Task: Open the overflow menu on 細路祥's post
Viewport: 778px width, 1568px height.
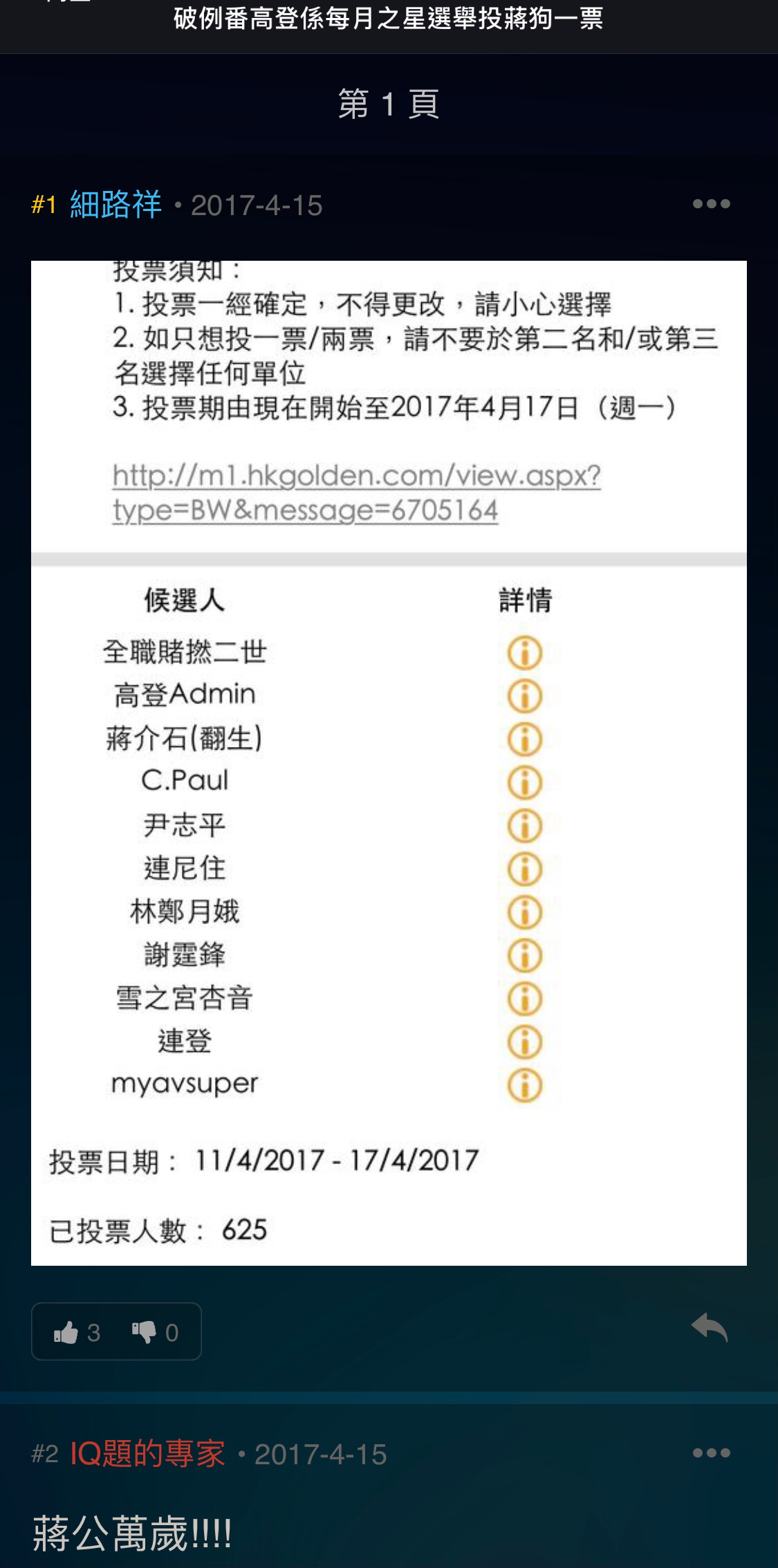Action: (x=711, y=204)
